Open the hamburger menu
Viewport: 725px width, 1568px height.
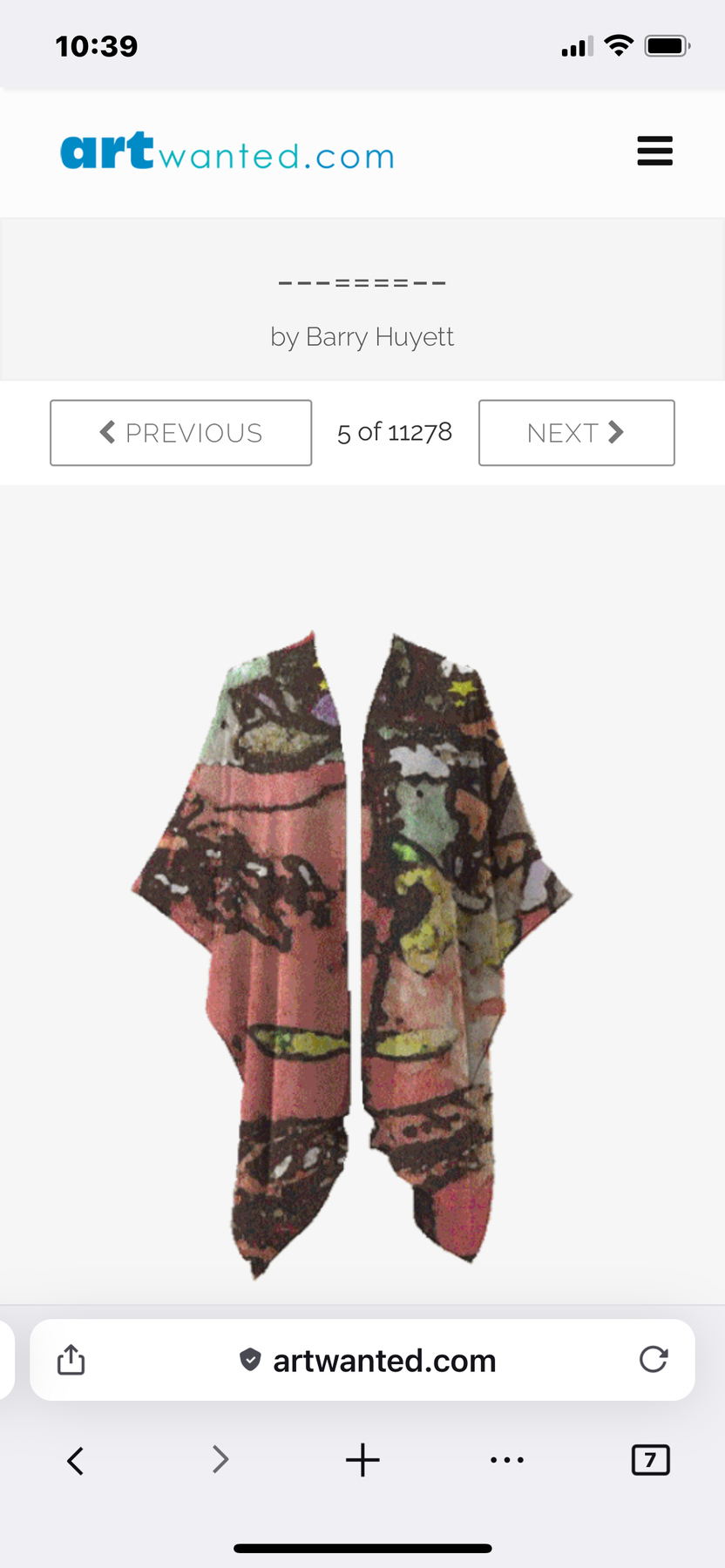pyautogui.click(x=654, y=151)
